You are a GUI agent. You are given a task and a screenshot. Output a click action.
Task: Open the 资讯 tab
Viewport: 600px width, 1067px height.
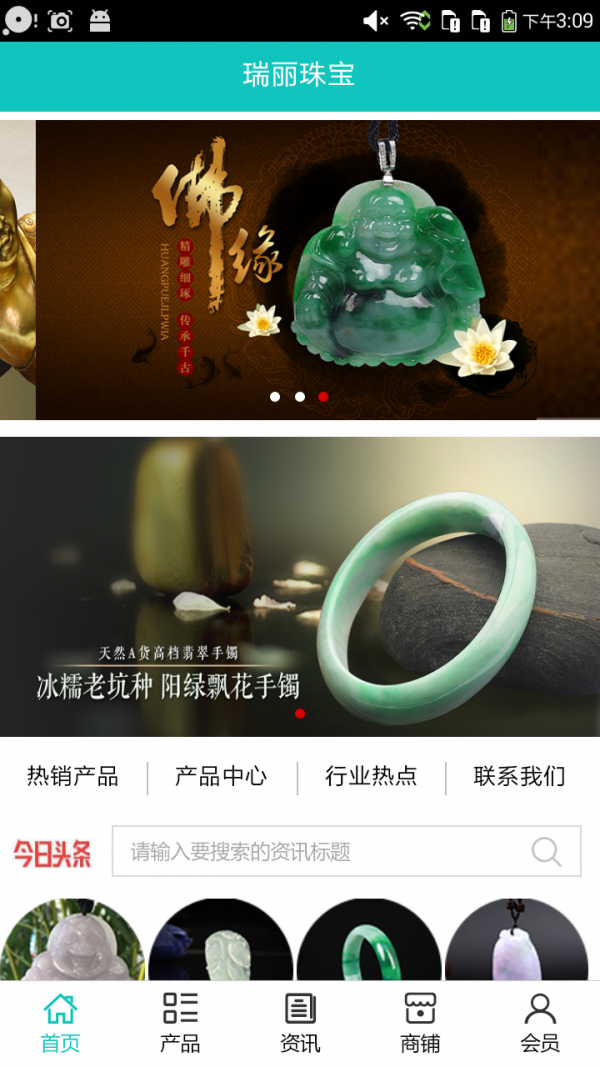coord(300,1022)
